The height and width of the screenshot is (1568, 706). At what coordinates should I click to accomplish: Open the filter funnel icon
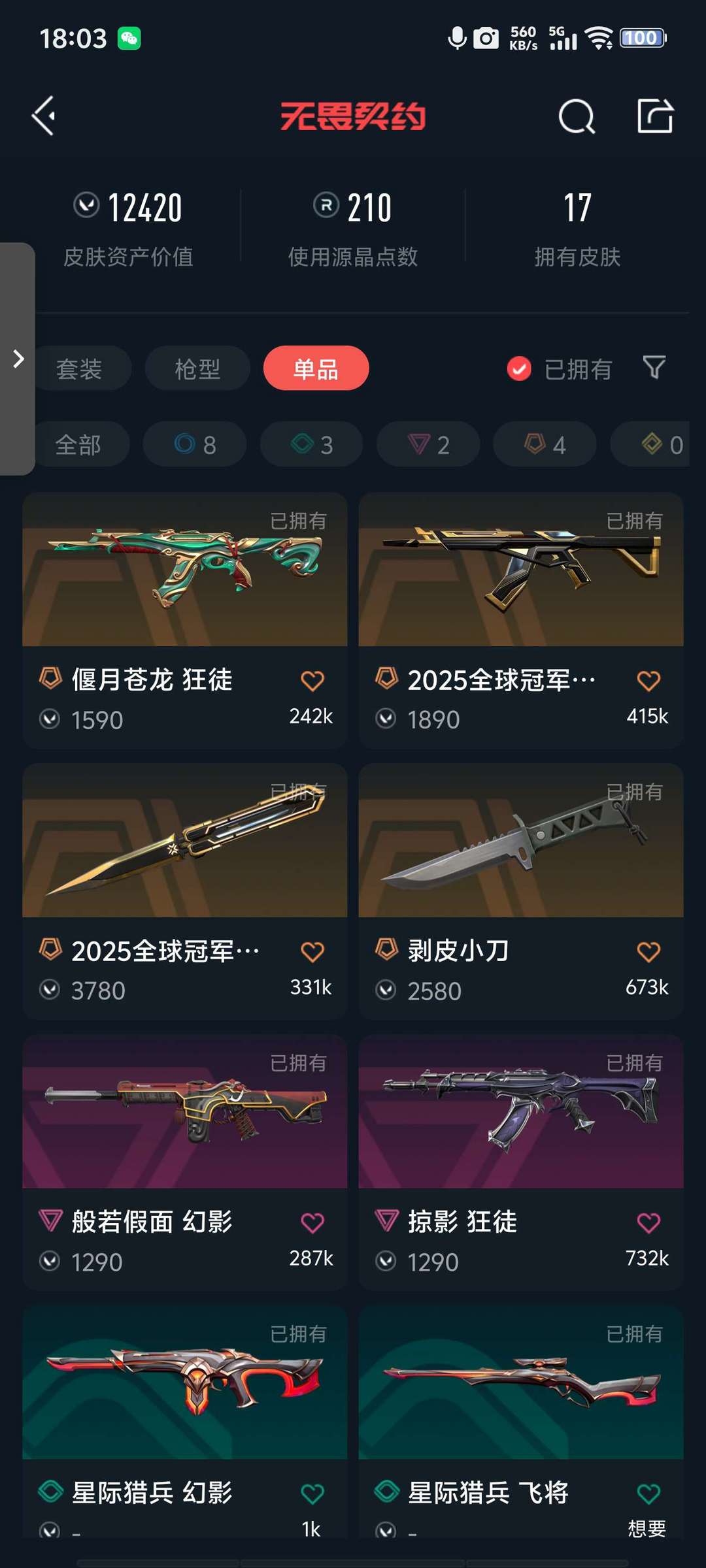point(654,368)
